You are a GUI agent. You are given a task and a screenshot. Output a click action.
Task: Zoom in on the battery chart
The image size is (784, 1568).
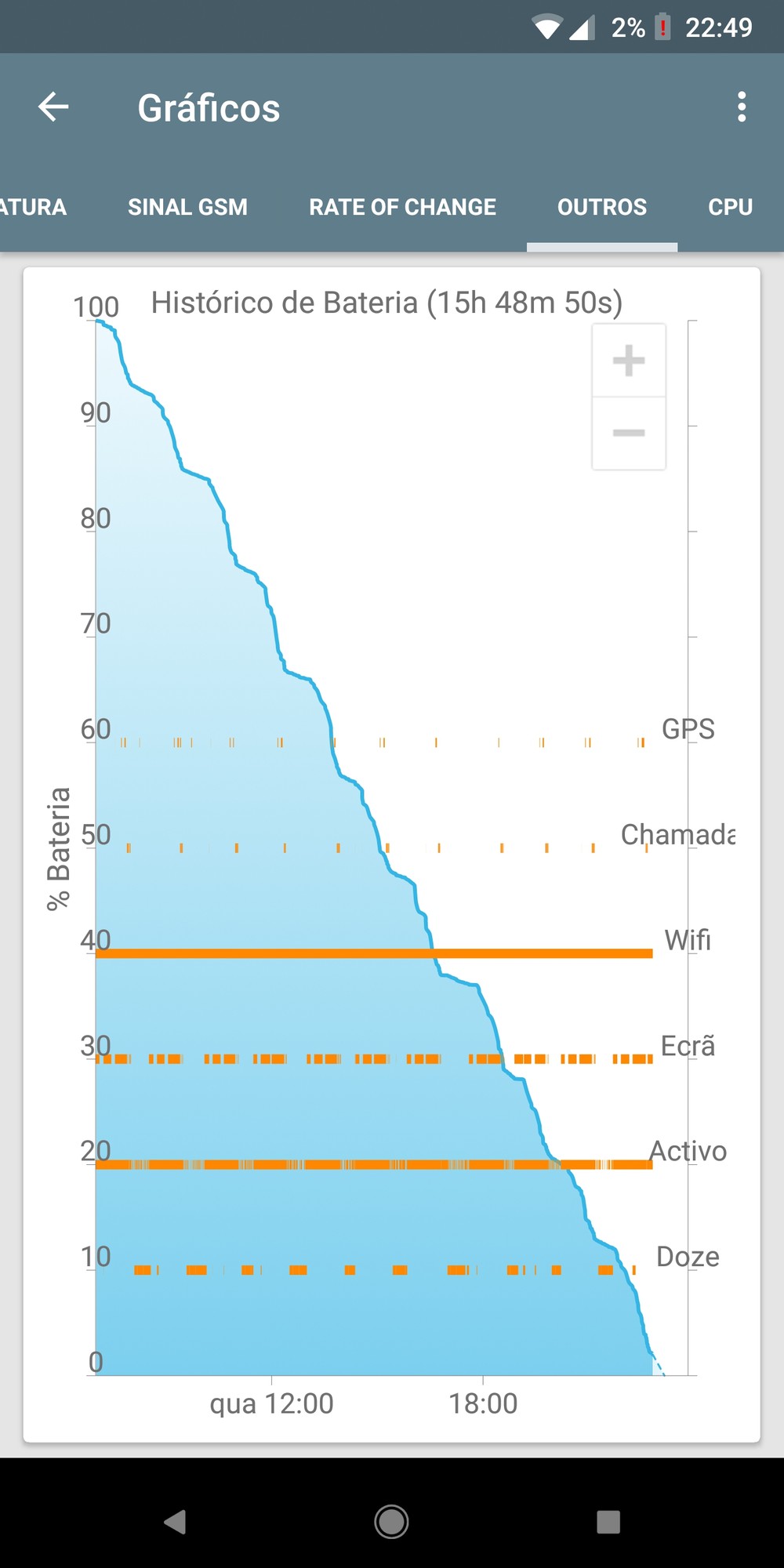pyautogui.click(x=629, y=361)
